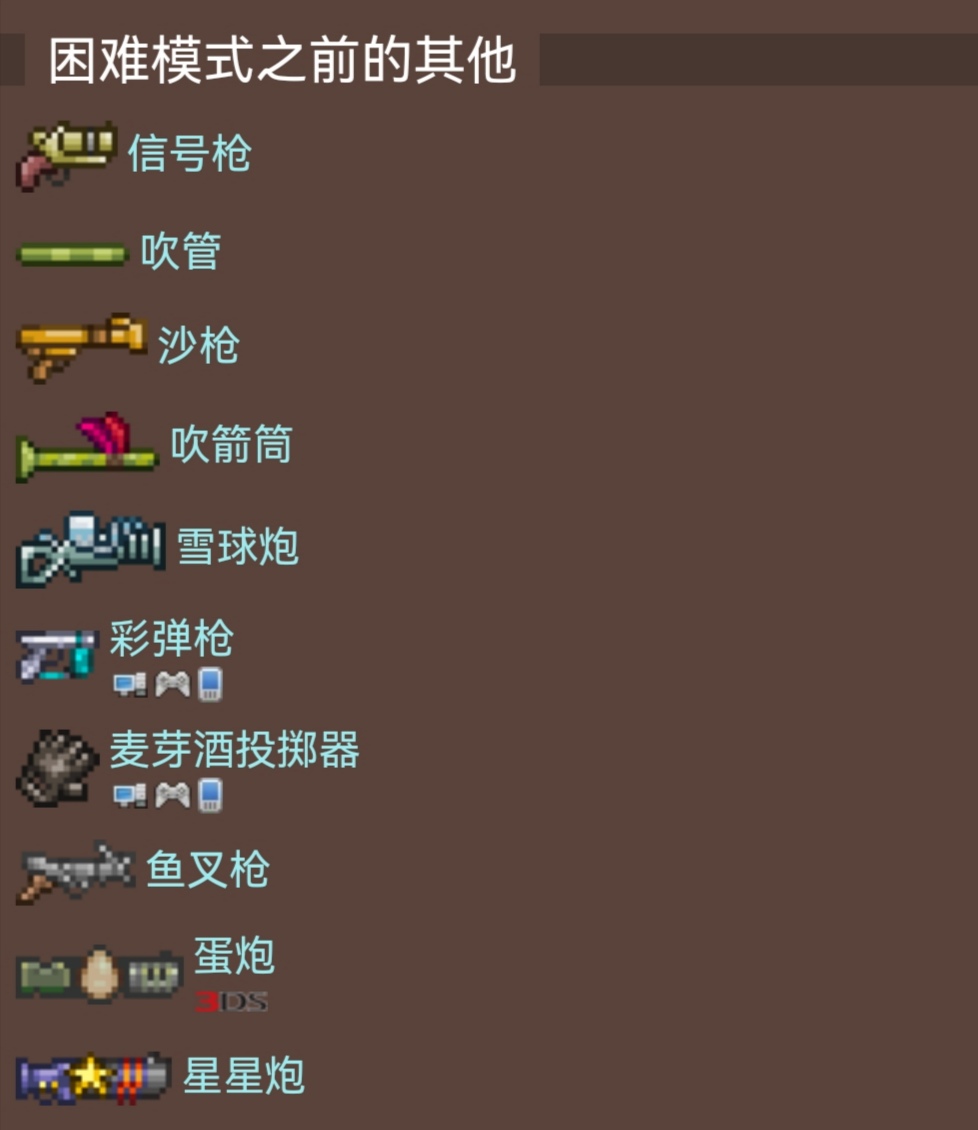This screenshot has width=978, height=1130.
Task: Select the 麦芽酒投掷器 link
Action: (x=234, y=749)
